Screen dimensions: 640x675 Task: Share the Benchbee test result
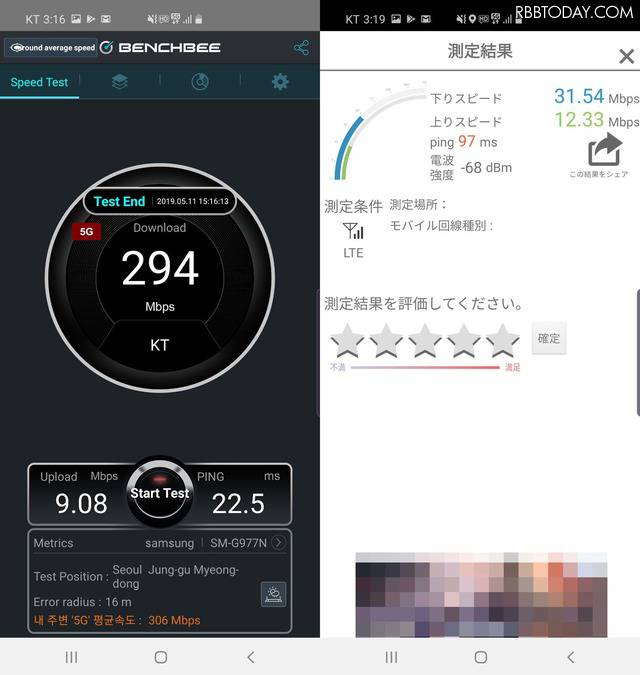(x=301, y=48)
